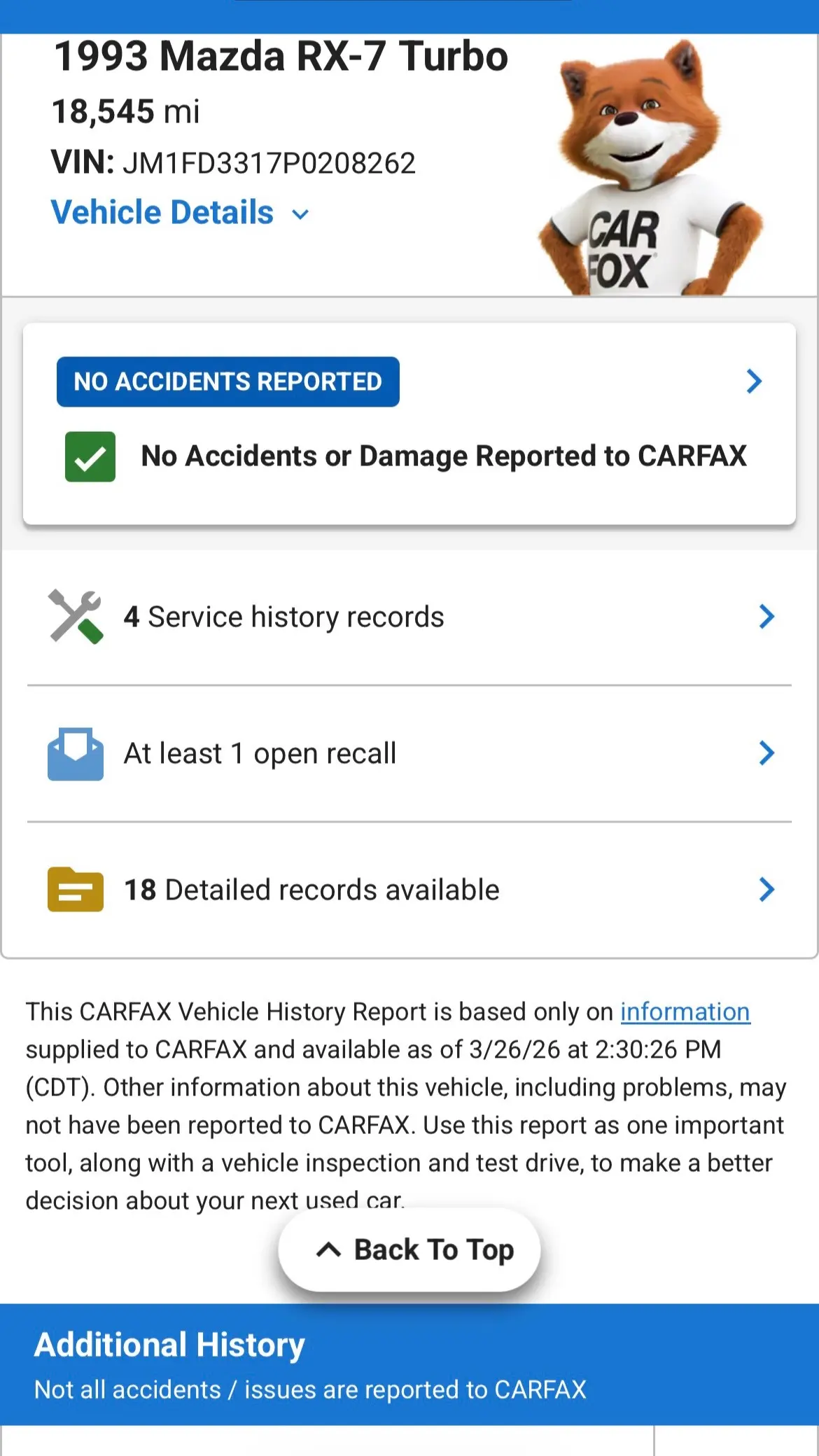Follow the underlined information link
819x1456 pixels.
coord(685,1011)
